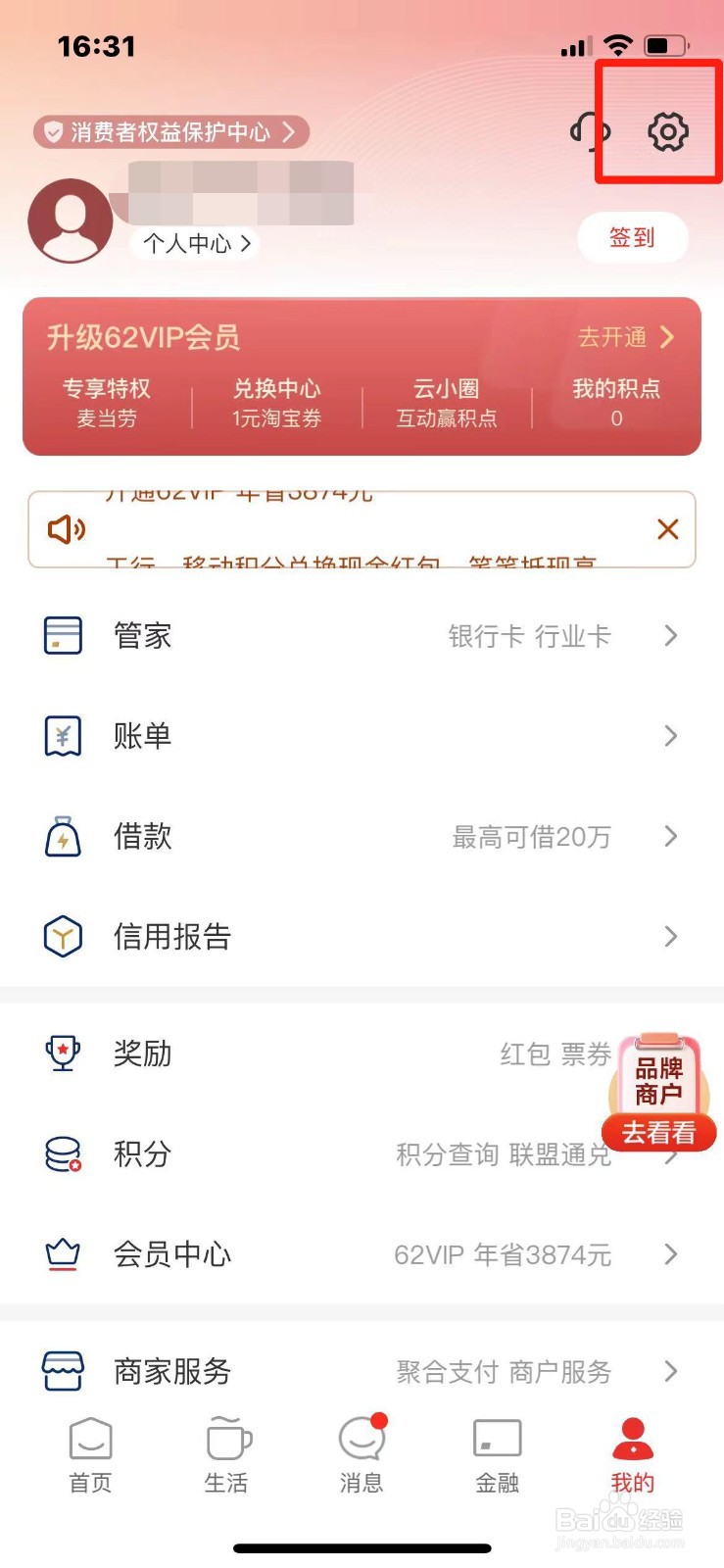The width and height of the screenshot is (724, 1568).
Task: Open 兑换中心 in the VIP card
Action: (x=276, y=403)
